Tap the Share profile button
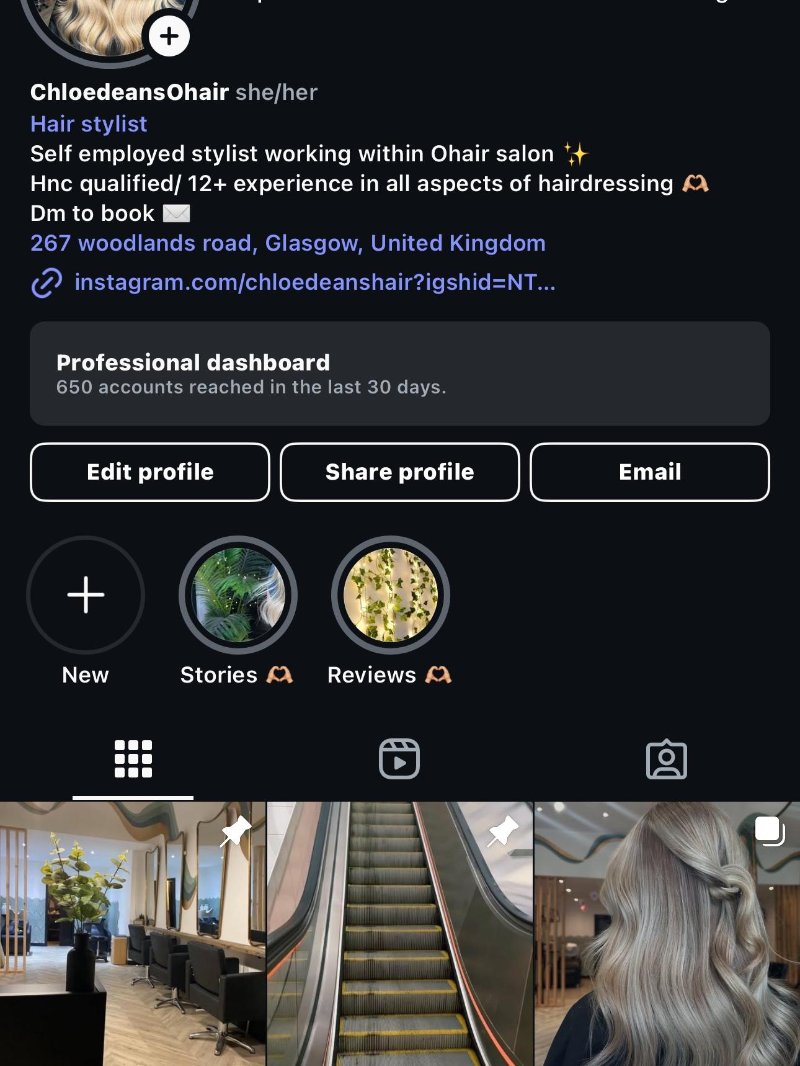The width and height of the screenshot is (800, 1066). point(400,472)
